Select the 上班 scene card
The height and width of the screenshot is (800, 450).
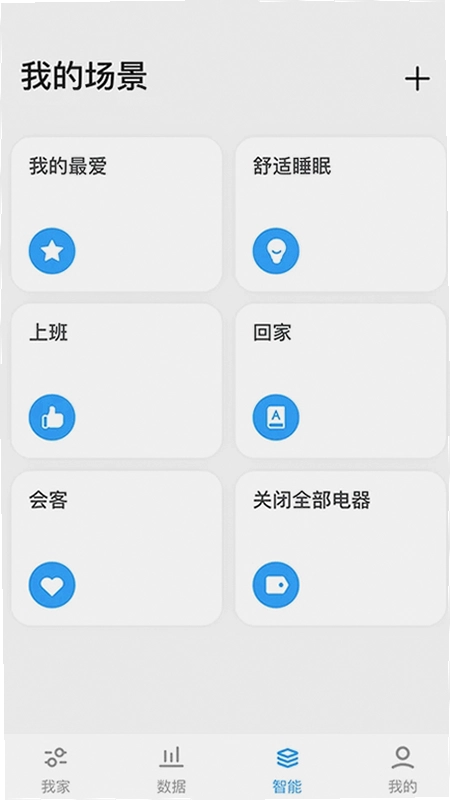click(117, 381)
